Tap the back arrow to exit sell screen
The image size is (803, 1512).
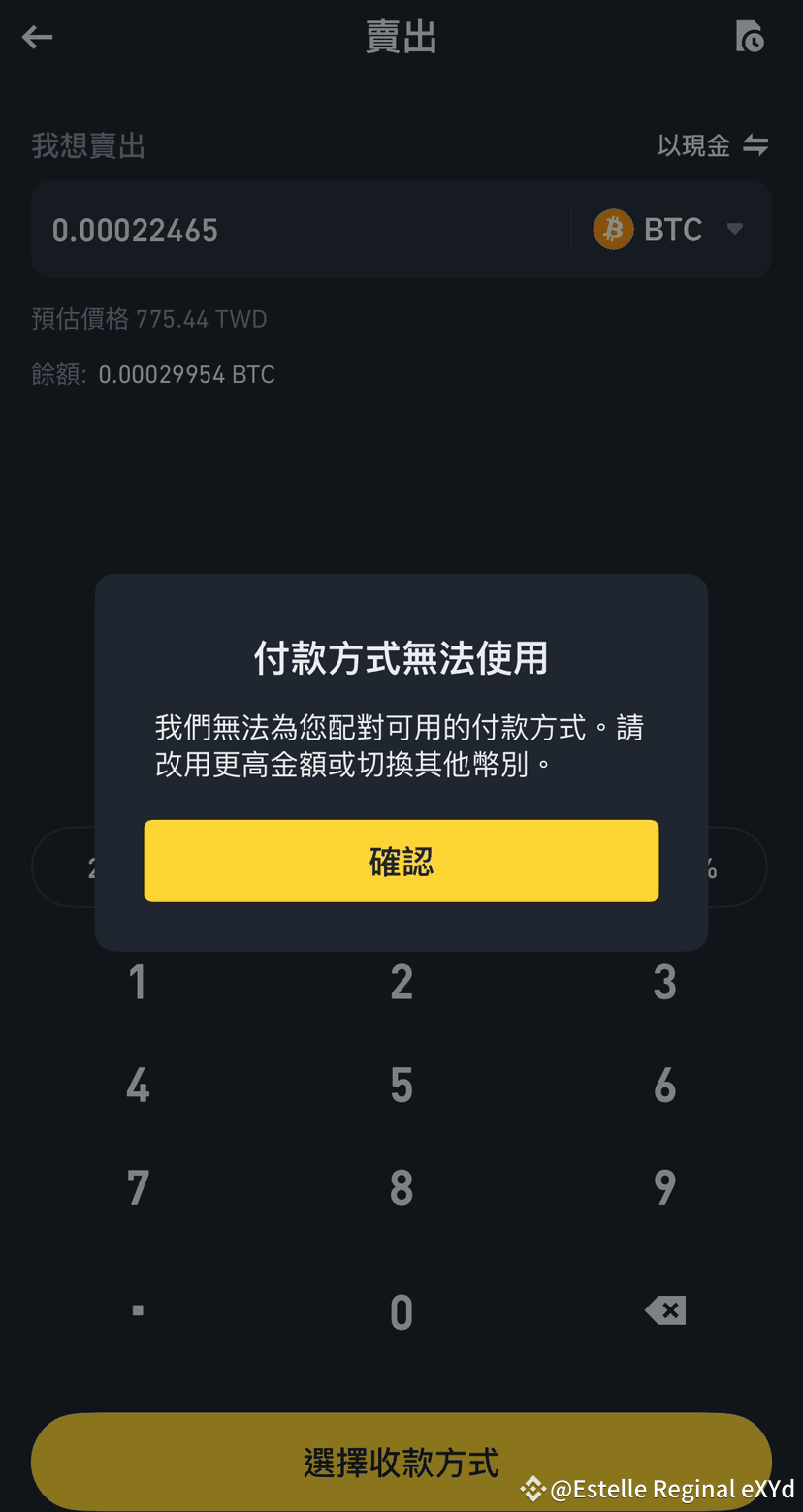click(x=37, y=37)
